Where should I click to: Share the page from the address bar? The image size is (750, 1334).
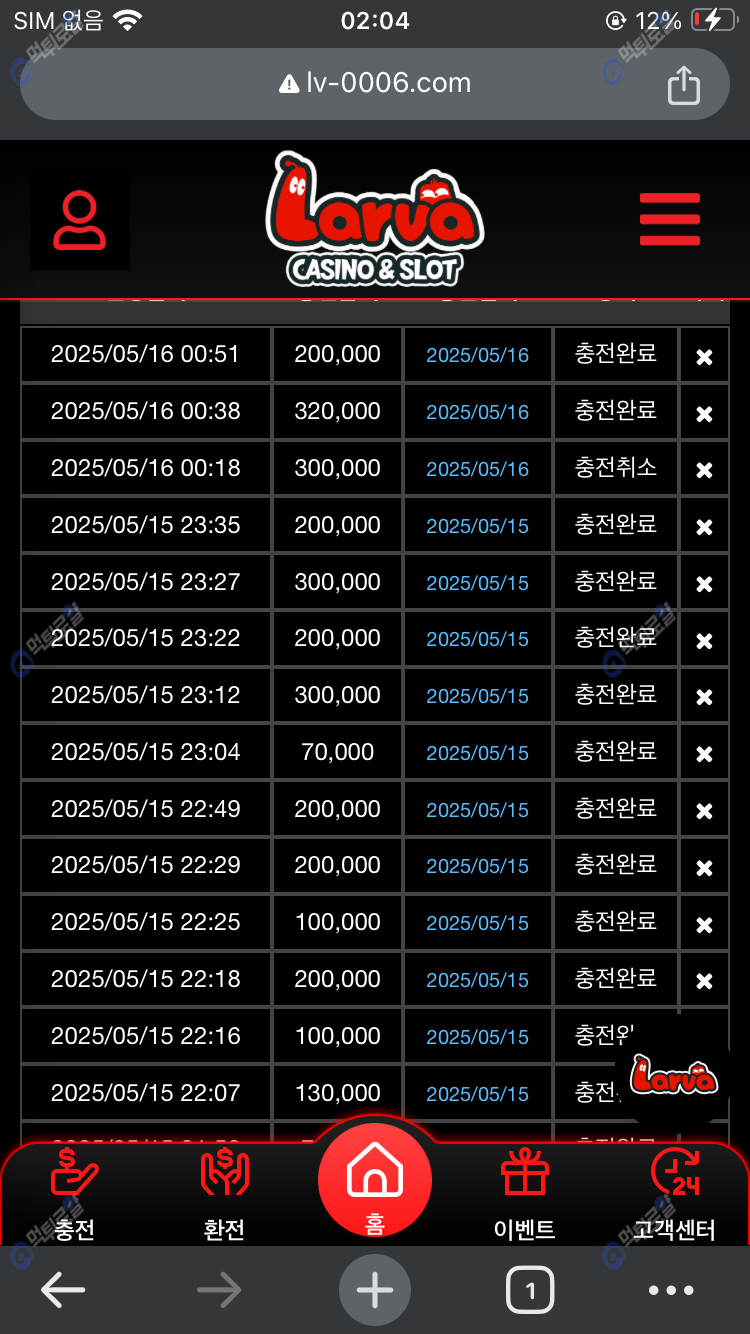684,84
